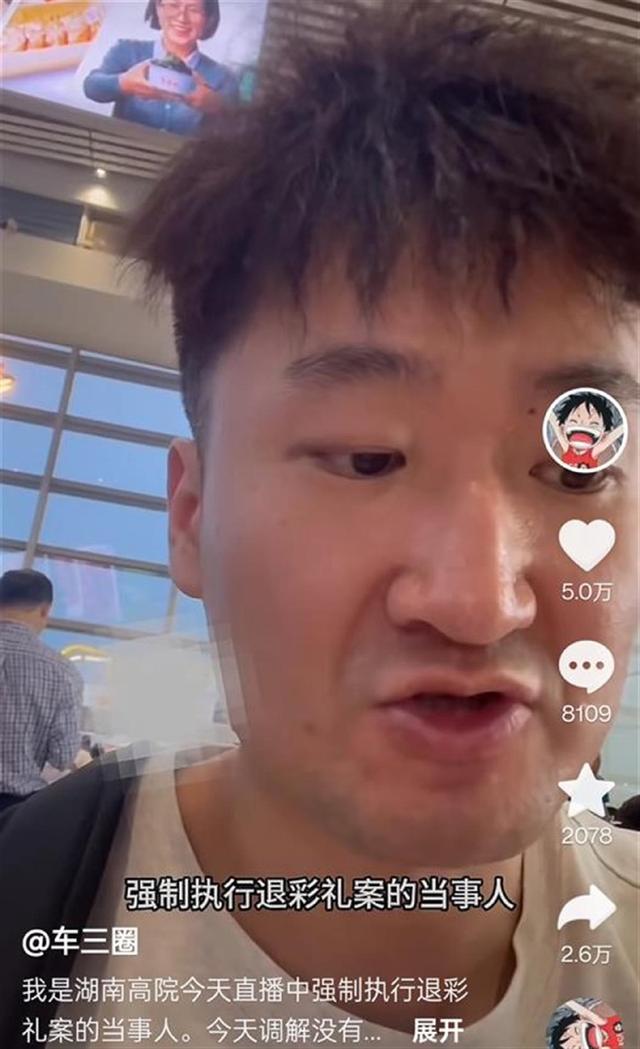Open the comments section
The height and width of the screenshot is (1049, 640).
coord(586,667)
